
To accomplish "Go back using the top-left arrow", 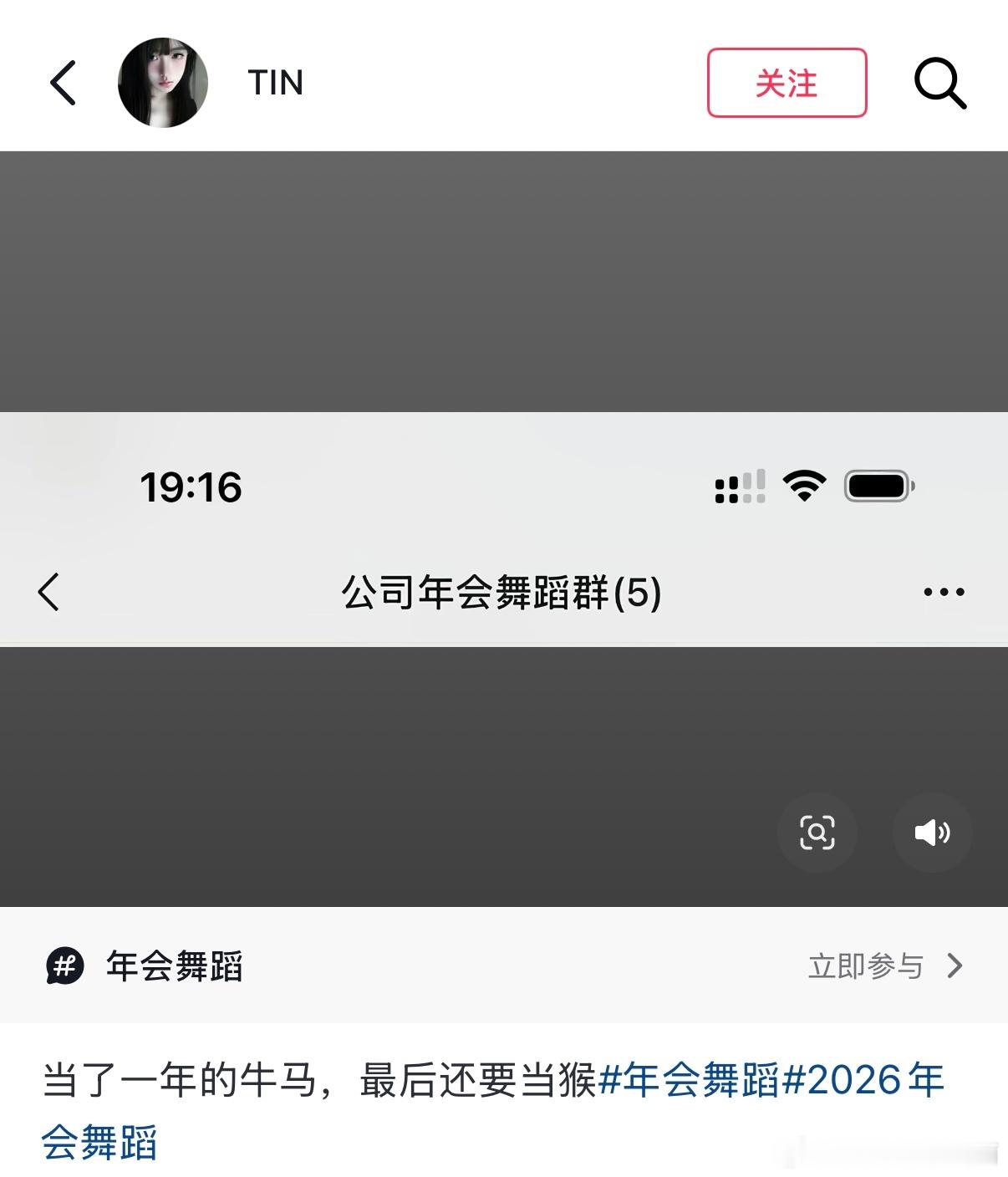I will (x=64, y=84).
